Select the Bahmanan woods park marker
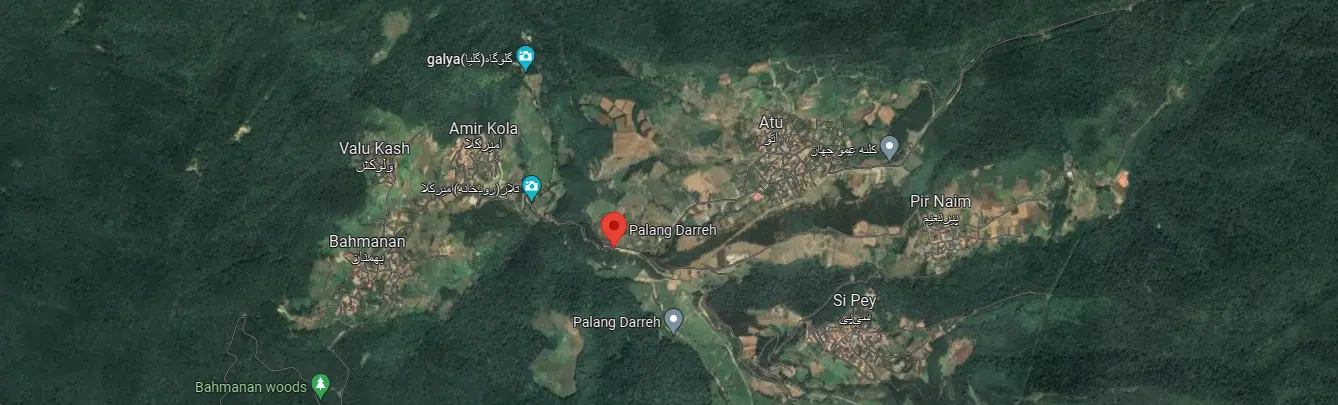 [320, 385]
